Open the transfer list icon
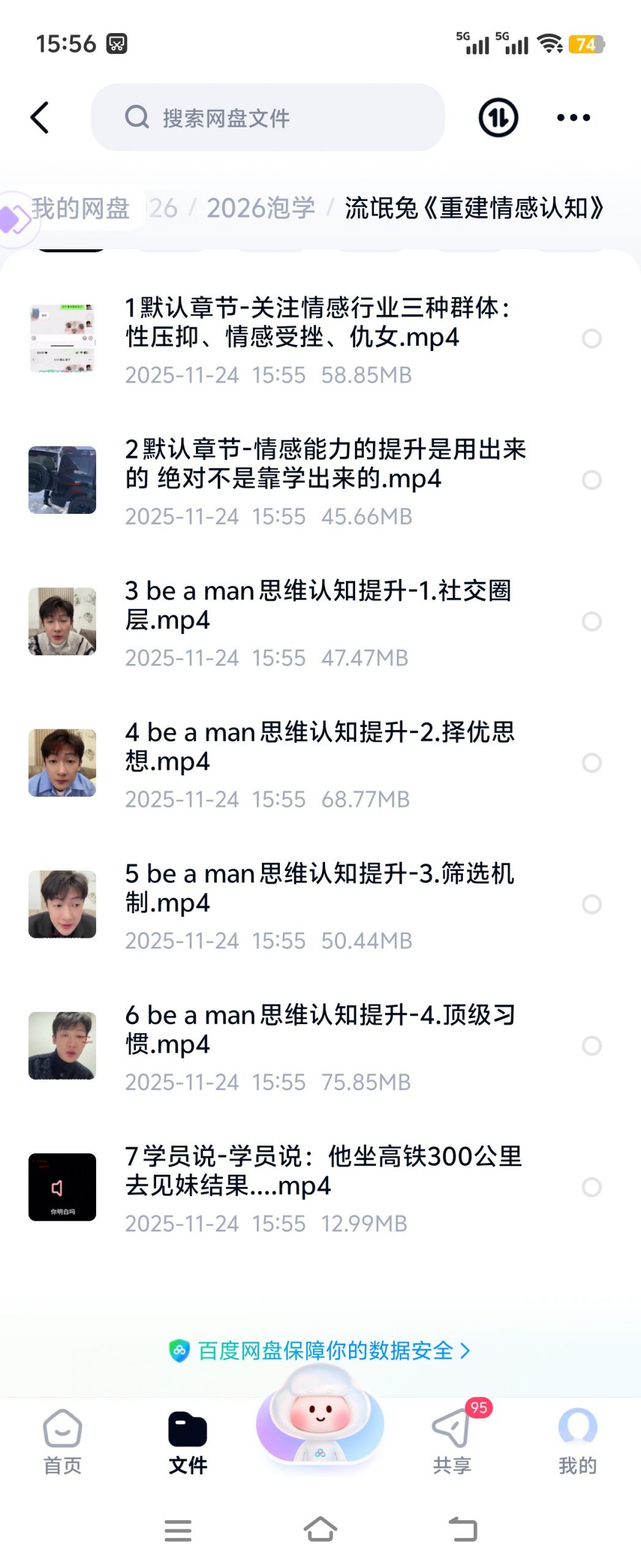This screenshot has height=1568, width=641. tap(498, 118)
